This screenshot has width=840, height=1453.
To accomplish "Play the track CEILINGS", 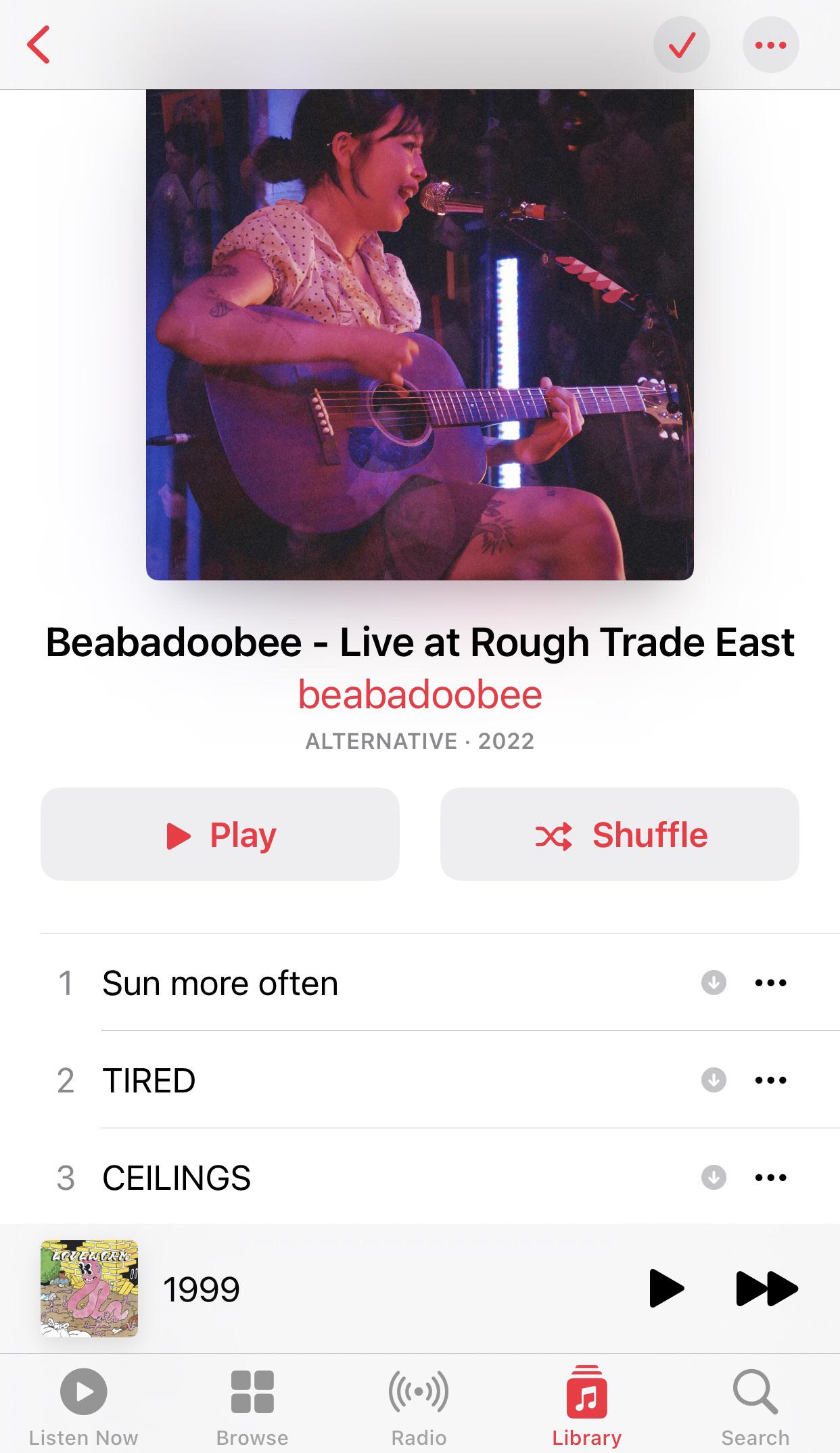I will tap(177, 1178).
